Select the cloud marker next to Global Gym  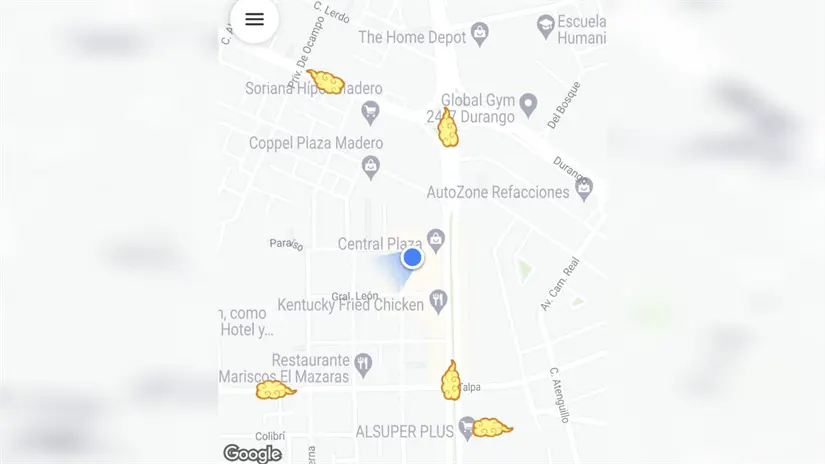[x=448, y=127]
